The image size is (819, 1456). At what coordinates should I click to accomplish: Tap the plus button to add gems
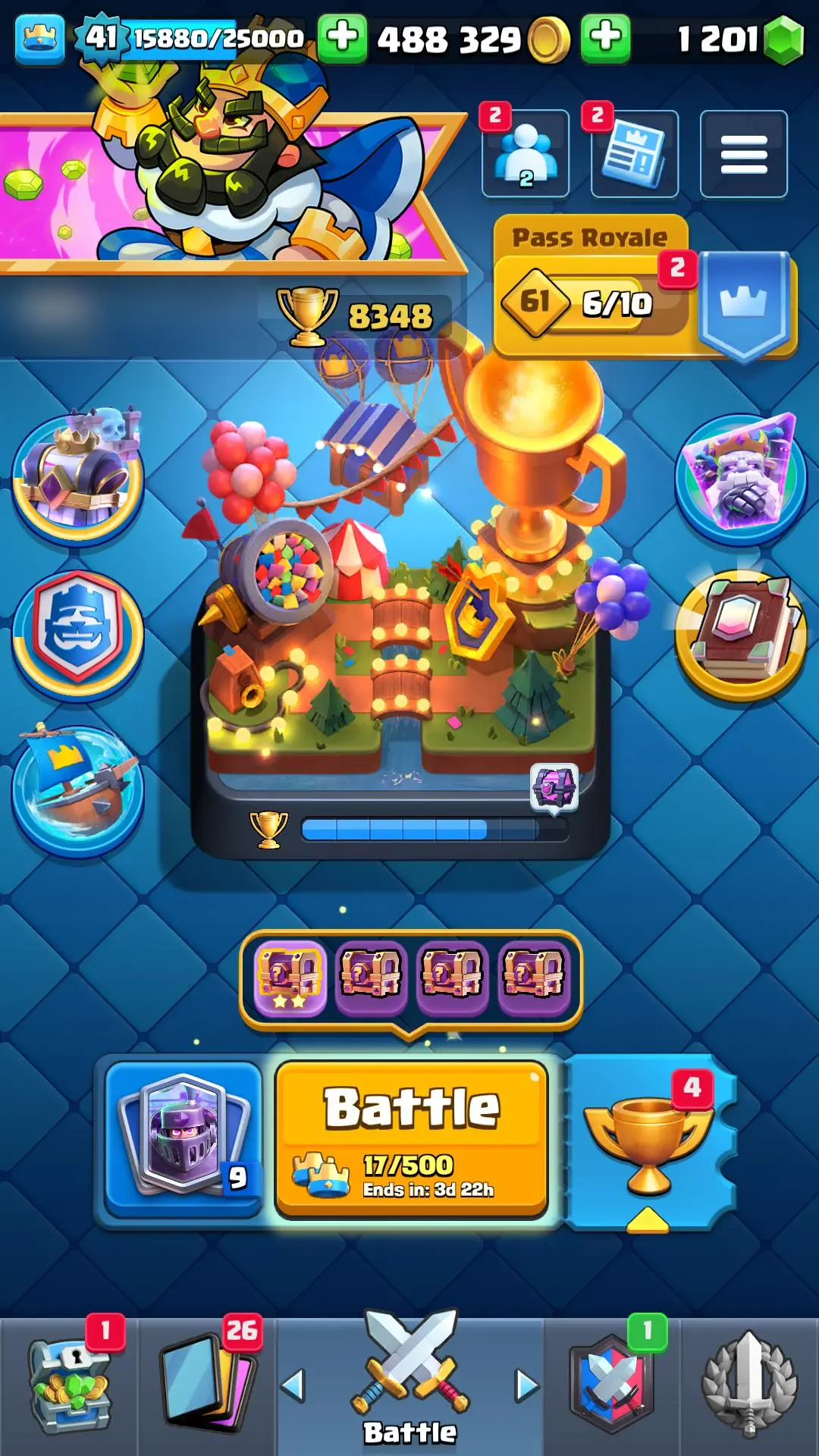click(605, 38)
